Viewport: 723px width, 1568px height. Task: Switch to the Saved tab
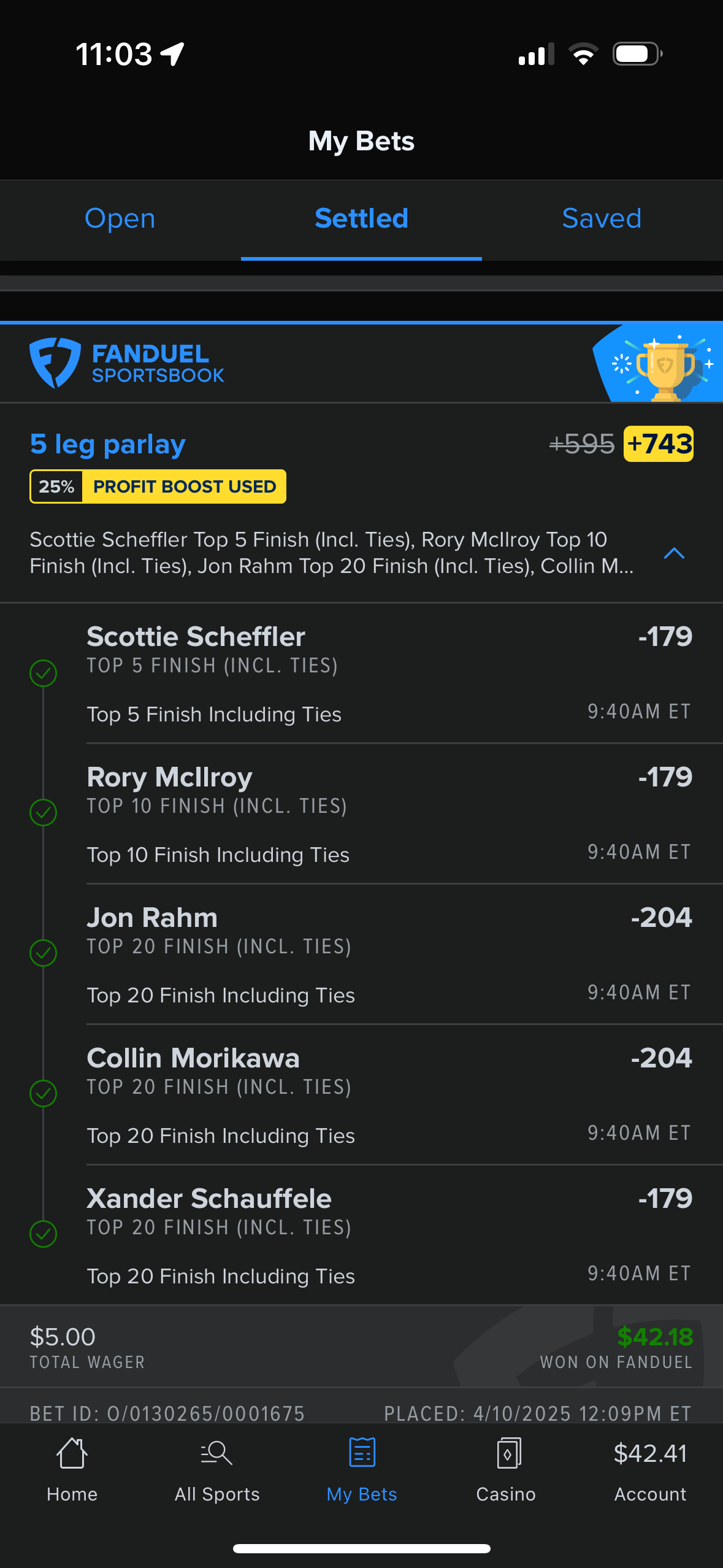pos(602,219)
